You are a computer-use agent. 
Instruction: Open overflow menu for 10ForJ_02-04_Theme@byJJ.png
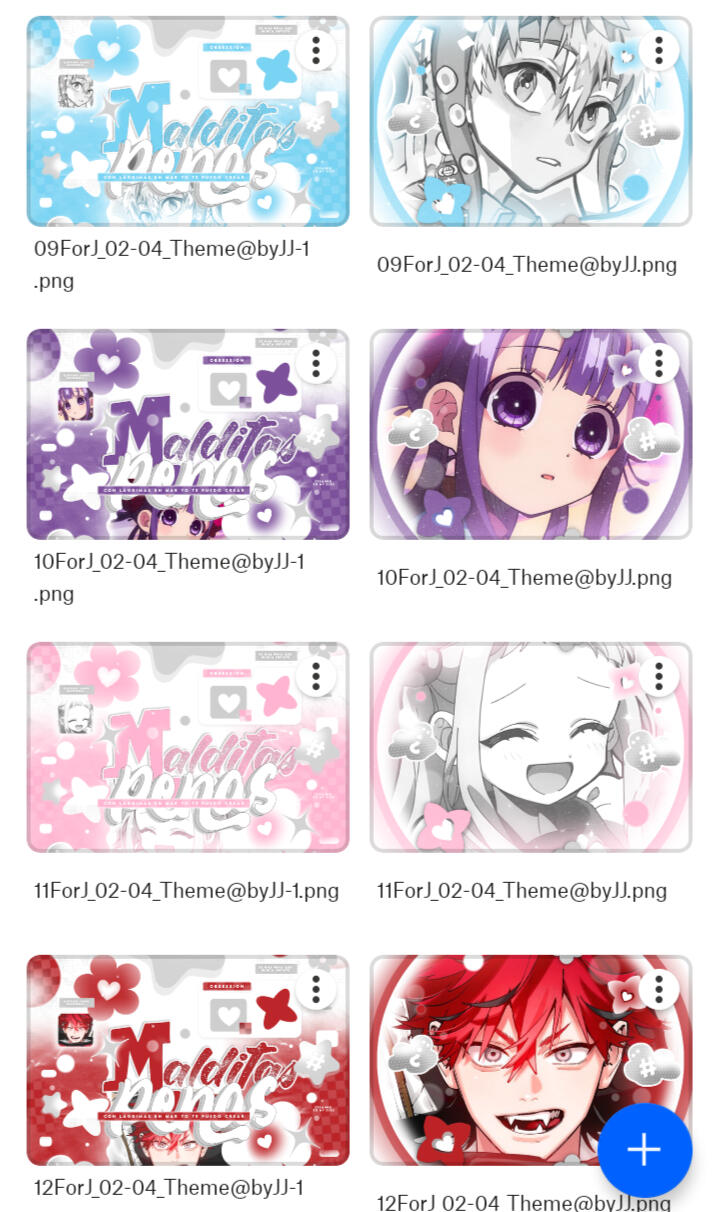click(x=659, y=363)
